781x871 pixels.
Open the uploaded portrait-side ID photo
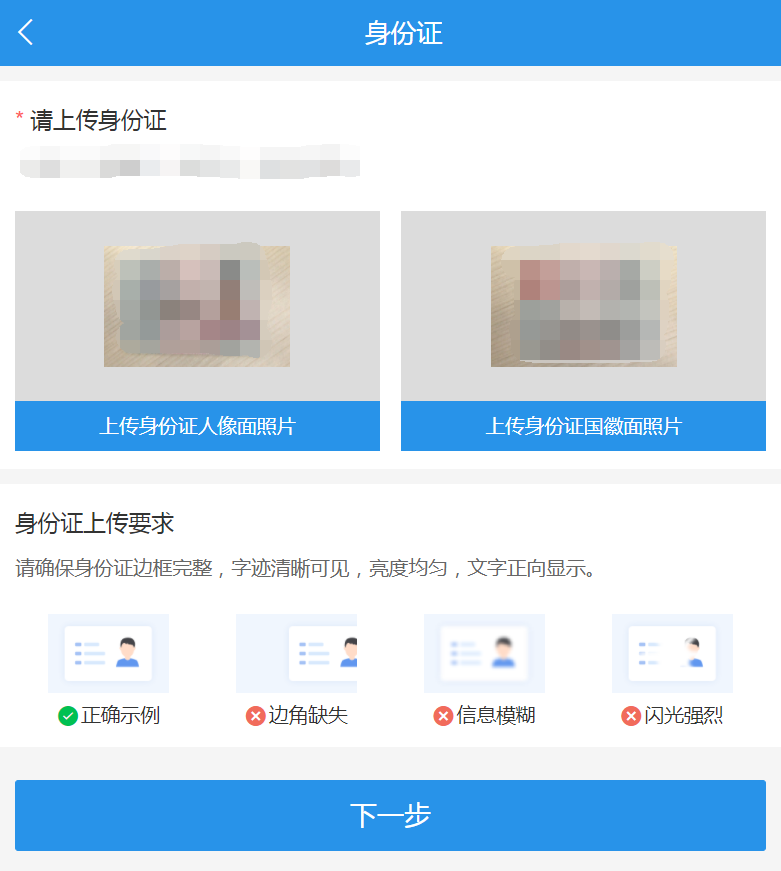point(197,306)
